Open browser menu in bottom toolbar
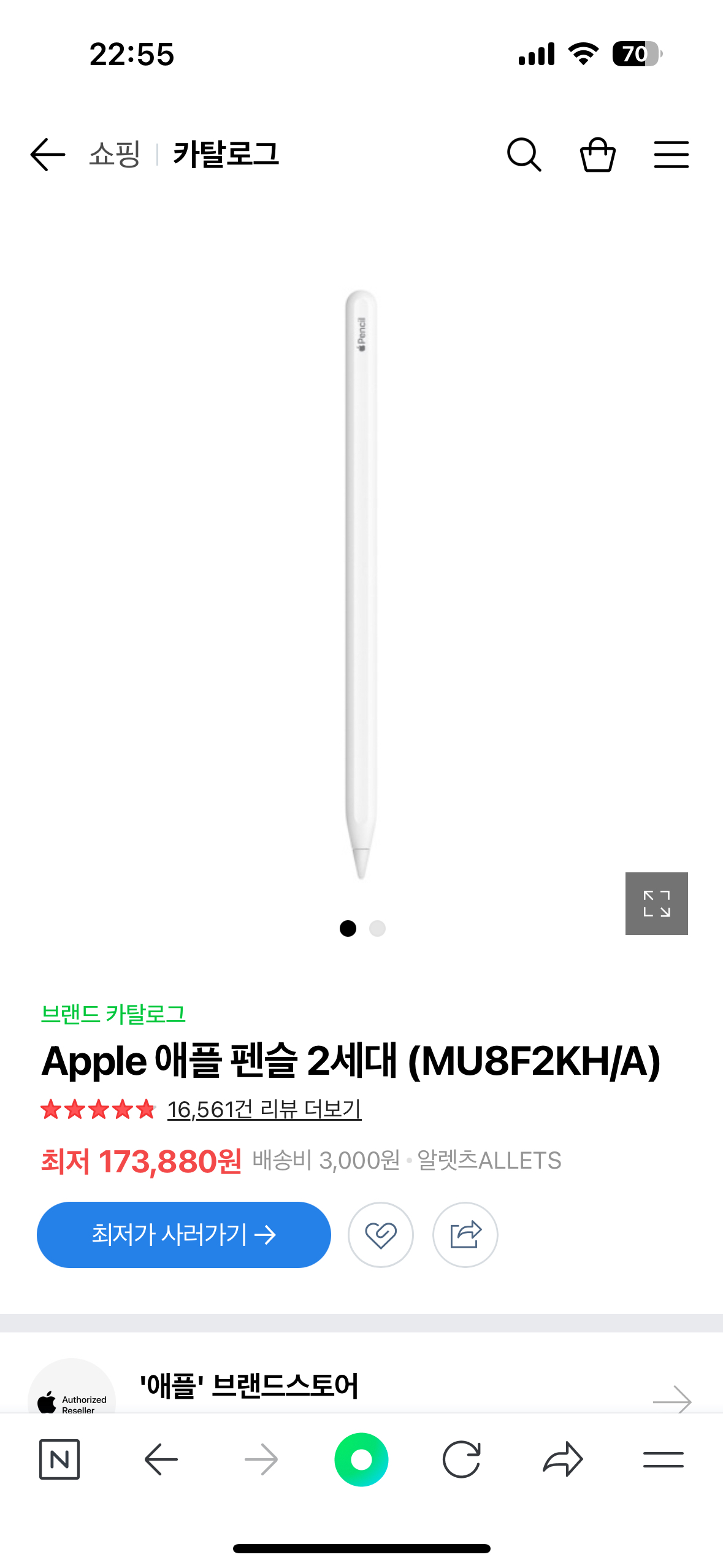Image resolution: width=723 pixels, height=1568 pixels. pos(663,1459)
